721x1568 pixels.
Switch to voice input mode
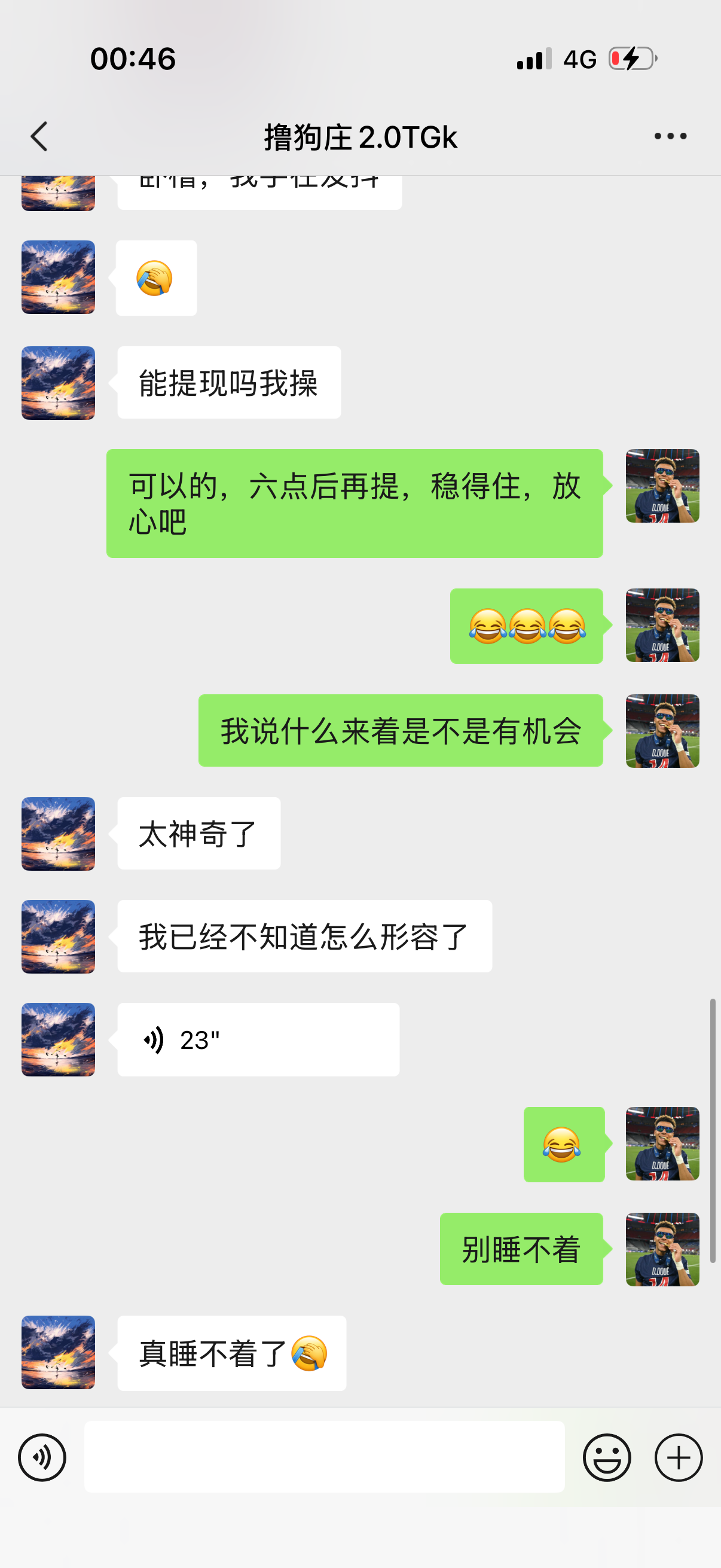(x=42, y=1457)
